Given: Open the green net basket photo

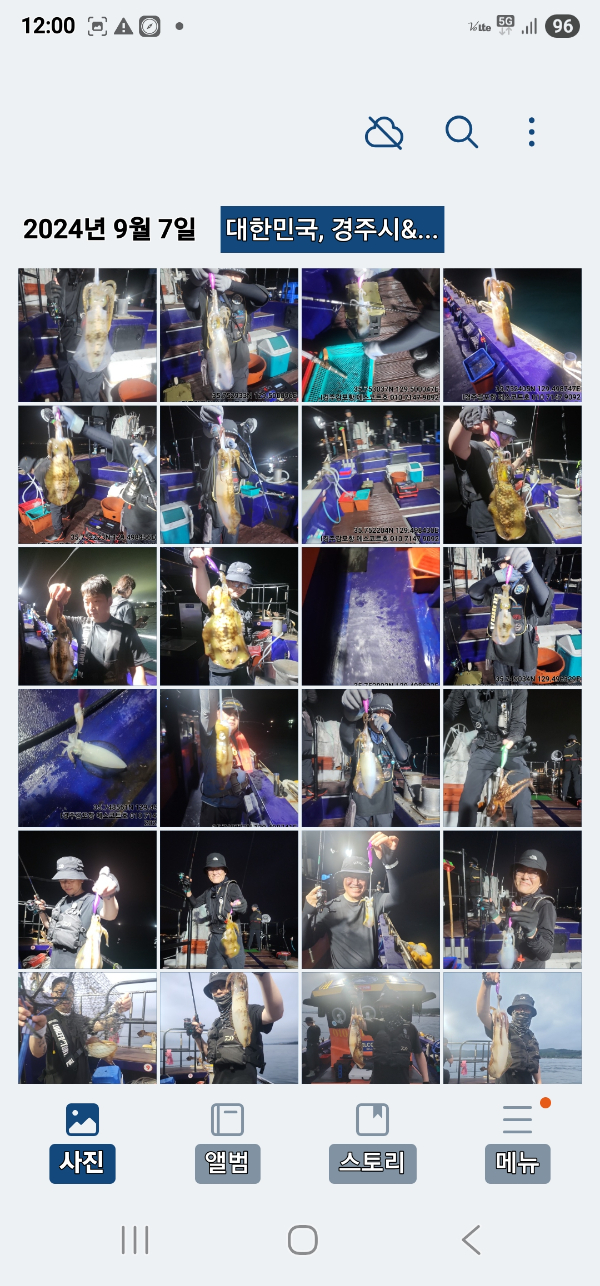Looking at the screenshot, I should pos(370,335).
